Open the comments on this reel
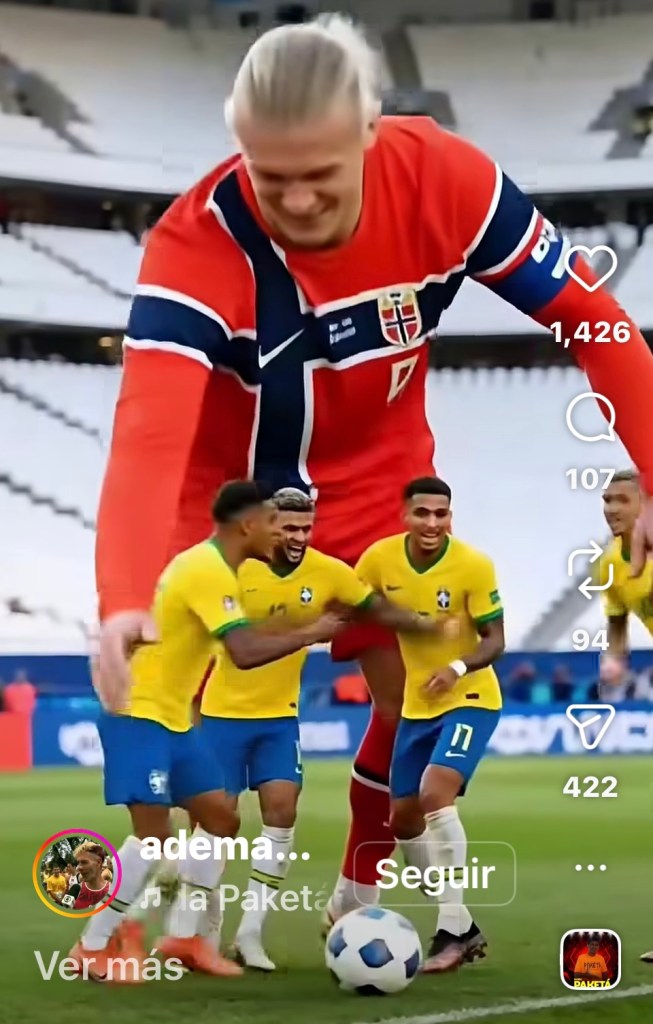The image size is (653, 1024). click(x=591, y=417)
